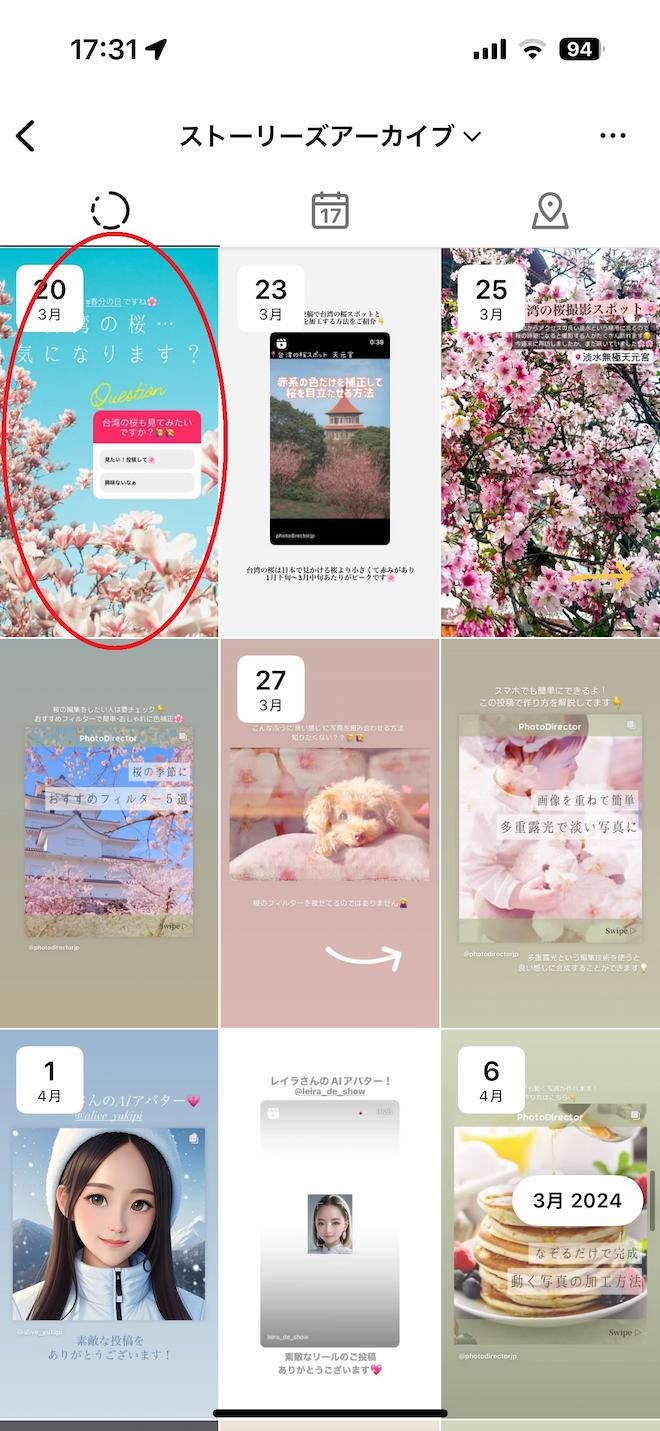This screenshot has width=660, height=1431.
Task: Expand the ストーリーズアーカイブ dropdown title
Action: point(331,136)
